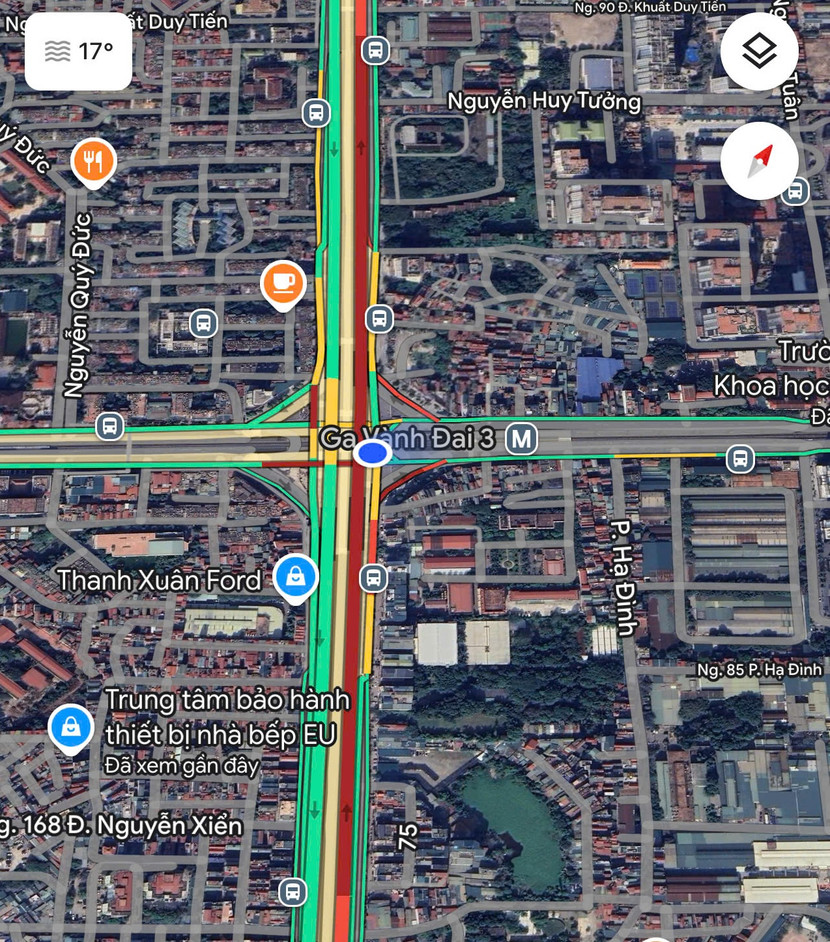Viewport: 830px width, 942px height.
Task: Open the Ga Vành Đai 3 metro station marker
Action: 521,438
